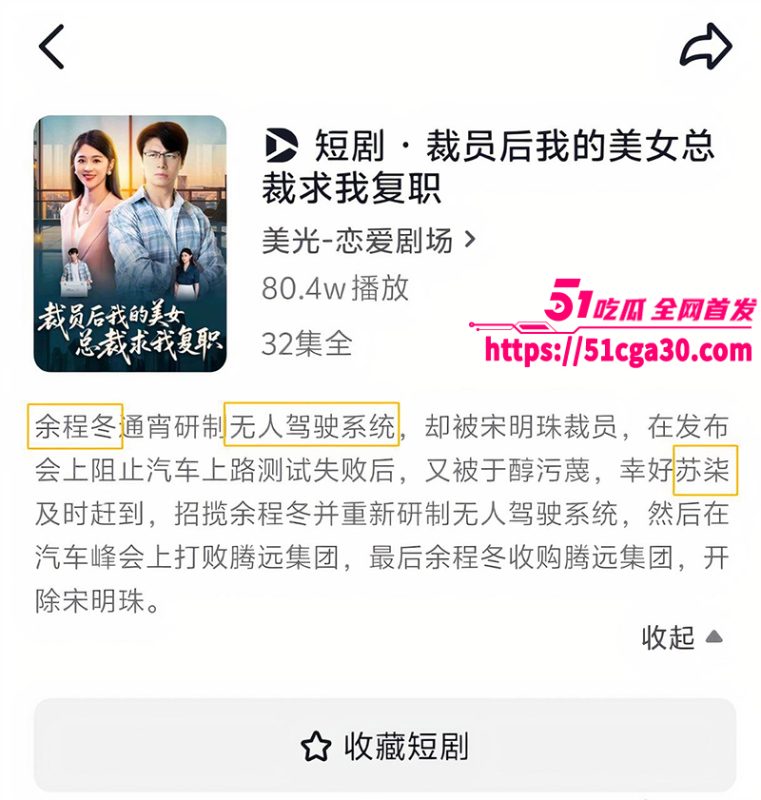Share this short drama
Image resolution: width=761 pixels, height=800 pixels.
point(706,45)
